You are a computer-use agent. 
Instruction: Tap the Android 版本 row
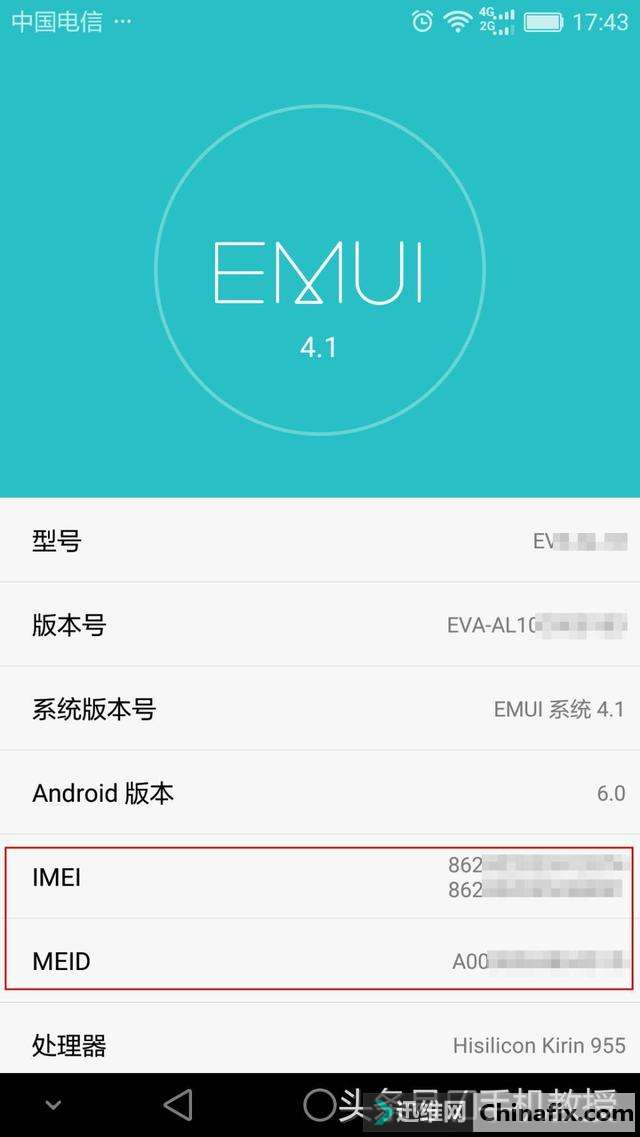click(x=320, y=794)
